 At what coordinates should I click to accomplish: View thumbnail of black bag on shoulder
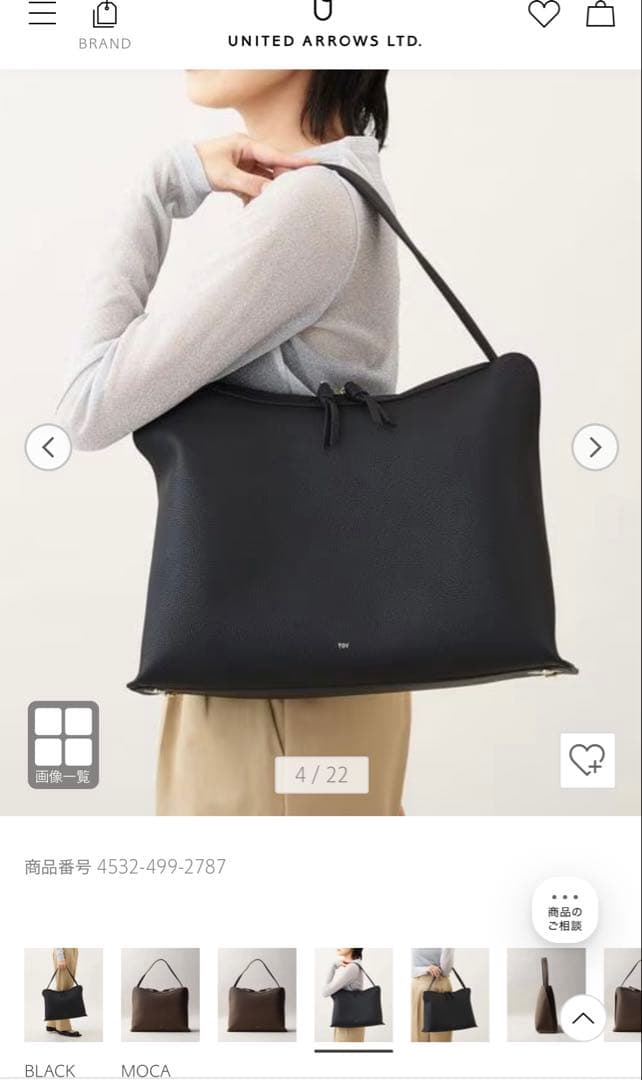click(353, 995)
